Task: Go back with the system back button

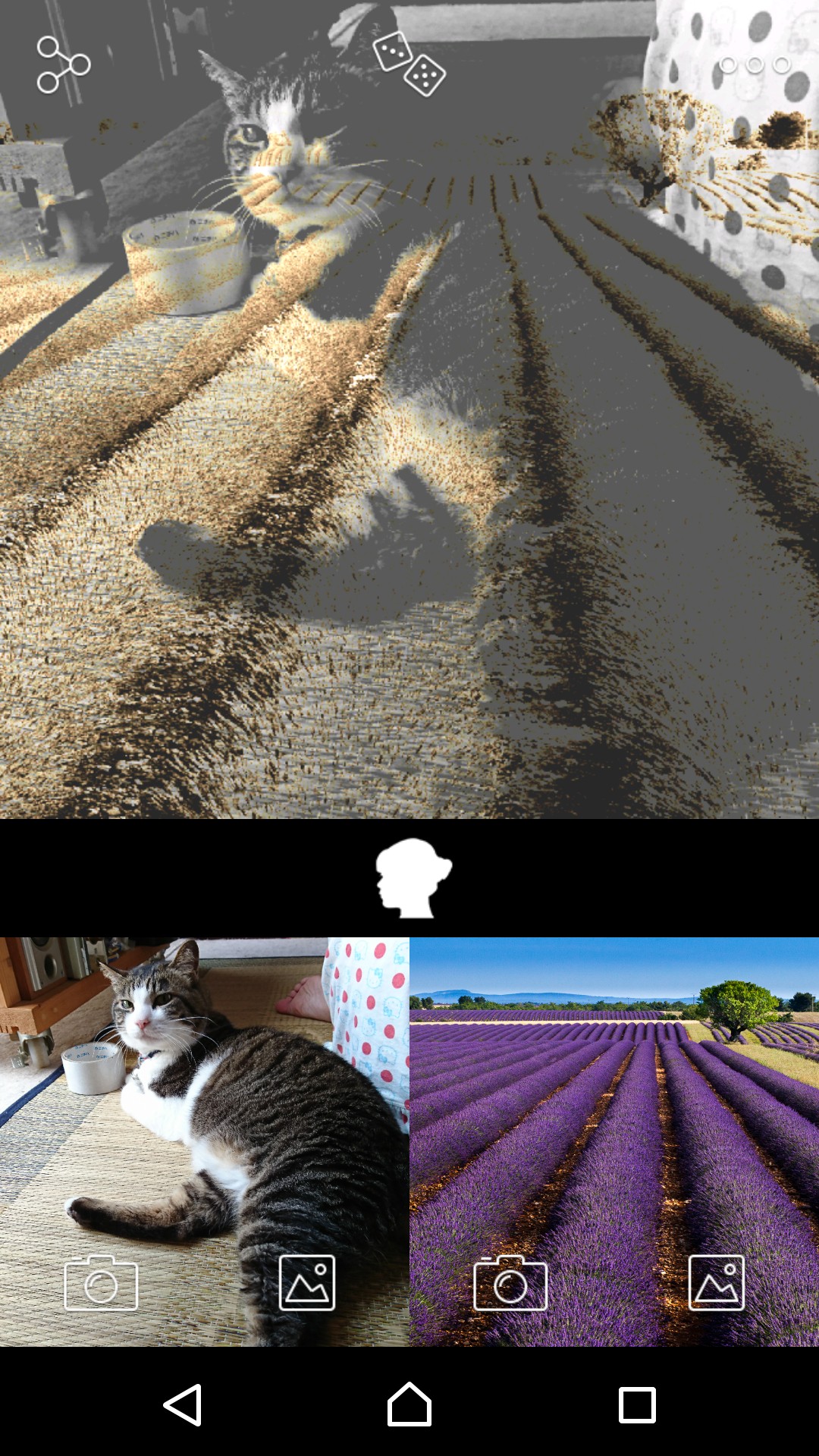Action: click(183, 1405)
